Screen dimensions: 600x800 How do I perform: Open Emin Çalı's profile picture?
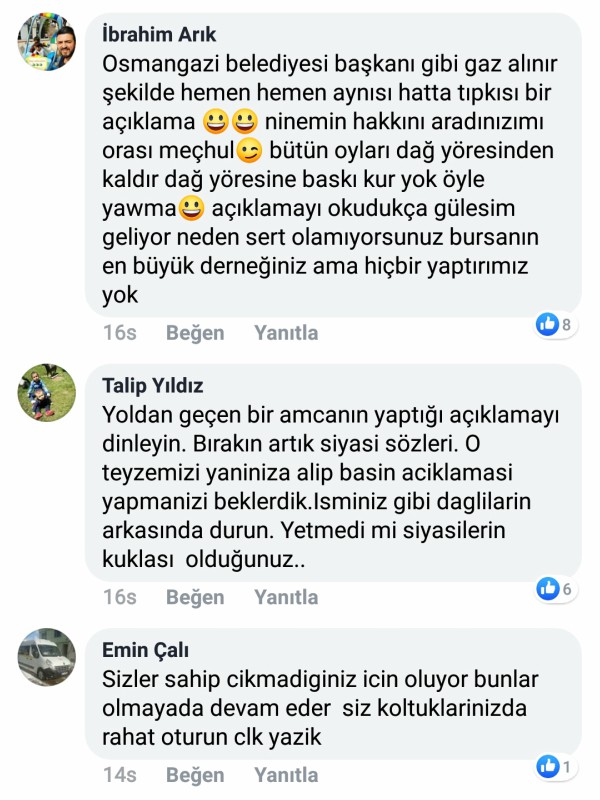click(x=47, y=657)
